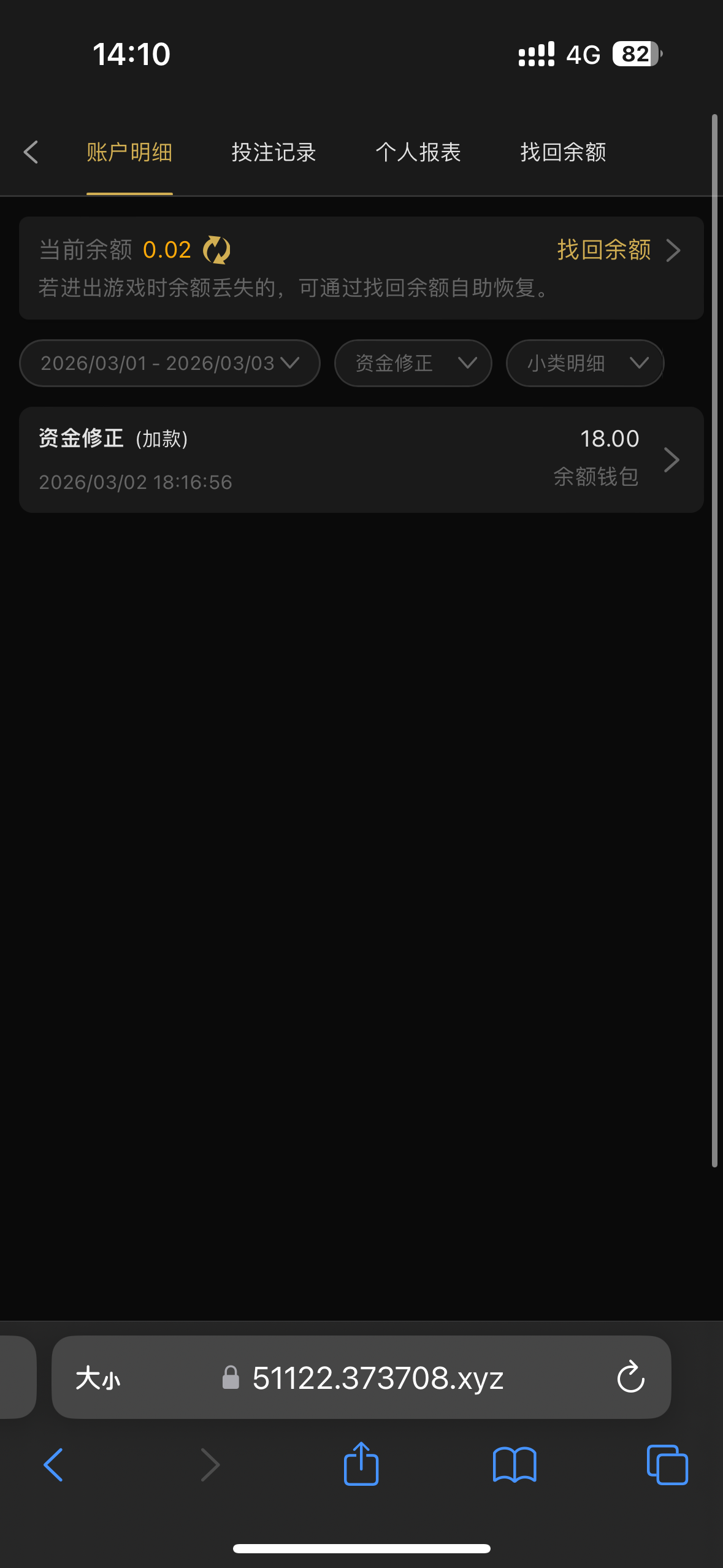This screenshot has width=723, height=1568.
Task: Open the 个人报表 tab
Action: tap(418, 152)
